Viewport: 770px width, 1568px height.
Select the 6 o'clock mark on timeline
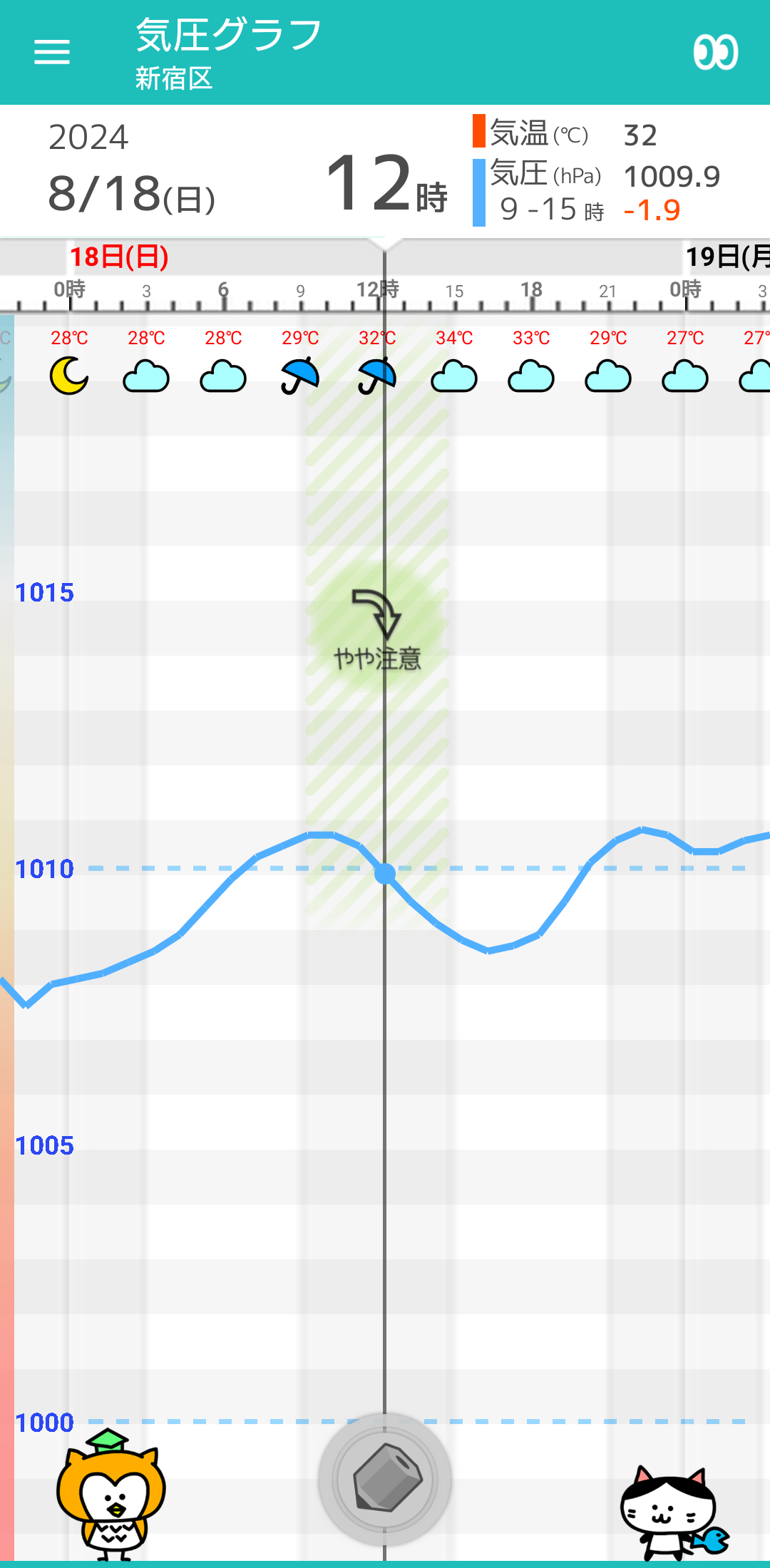point(223,290)
